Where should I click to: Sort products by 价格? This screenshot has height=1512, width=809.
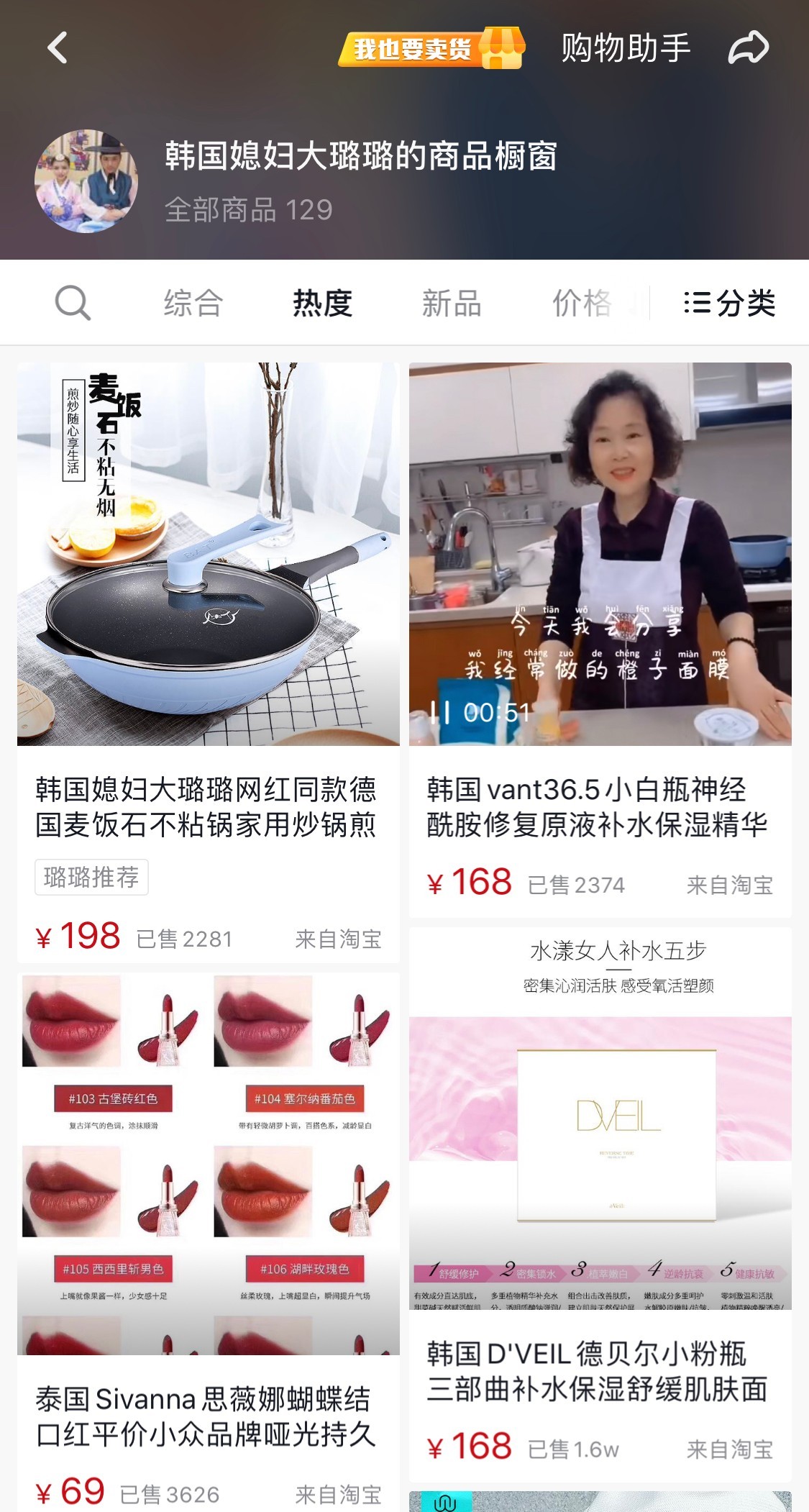[x=582, y=303]
